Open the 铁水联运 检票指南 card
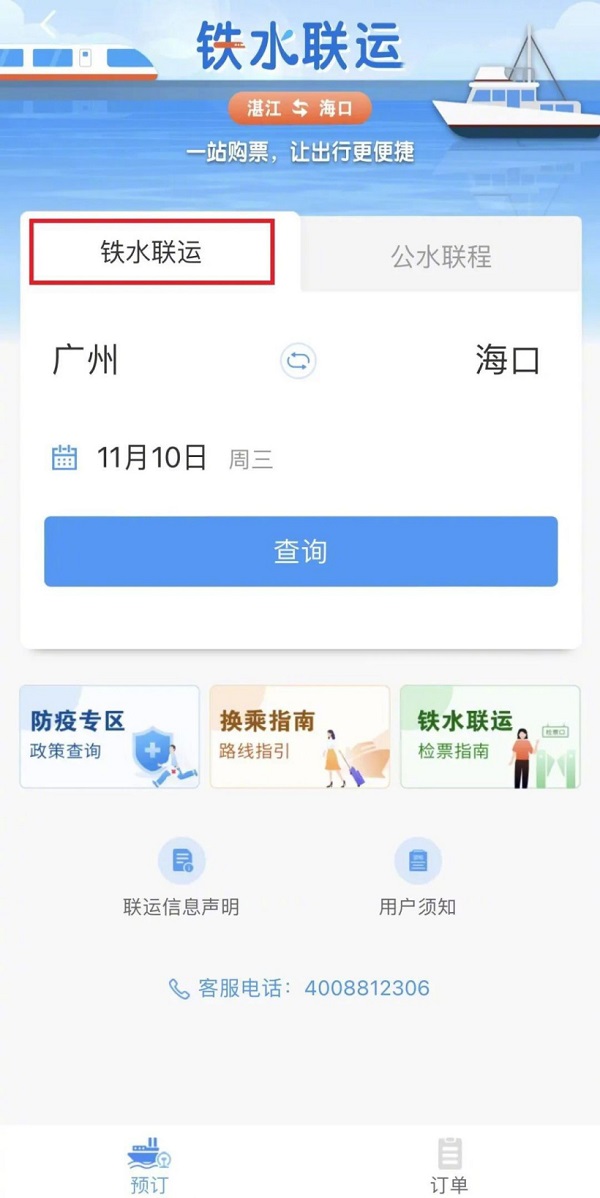This screenshot has width=600, height=1198. (x=490, y=736)
